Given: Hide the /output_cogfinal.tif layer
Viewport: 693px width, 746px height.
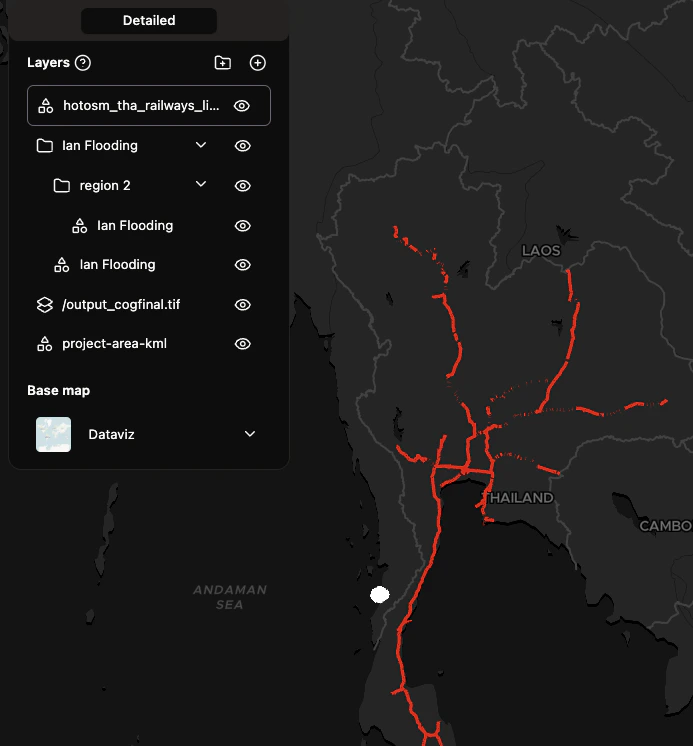Looking at the screenshot, I should click(x=242, y=304).
